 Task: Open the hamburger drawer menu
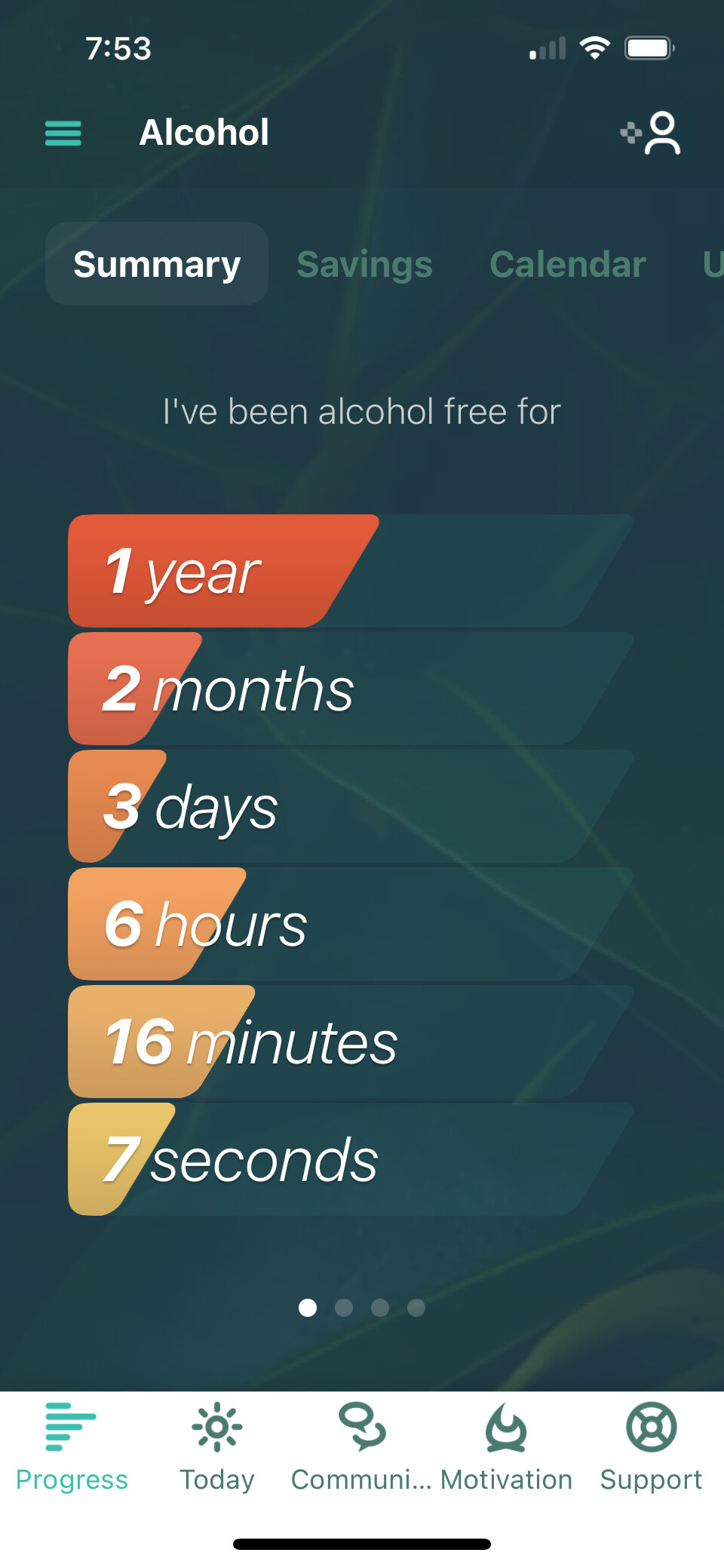click(x=63, y=133)
